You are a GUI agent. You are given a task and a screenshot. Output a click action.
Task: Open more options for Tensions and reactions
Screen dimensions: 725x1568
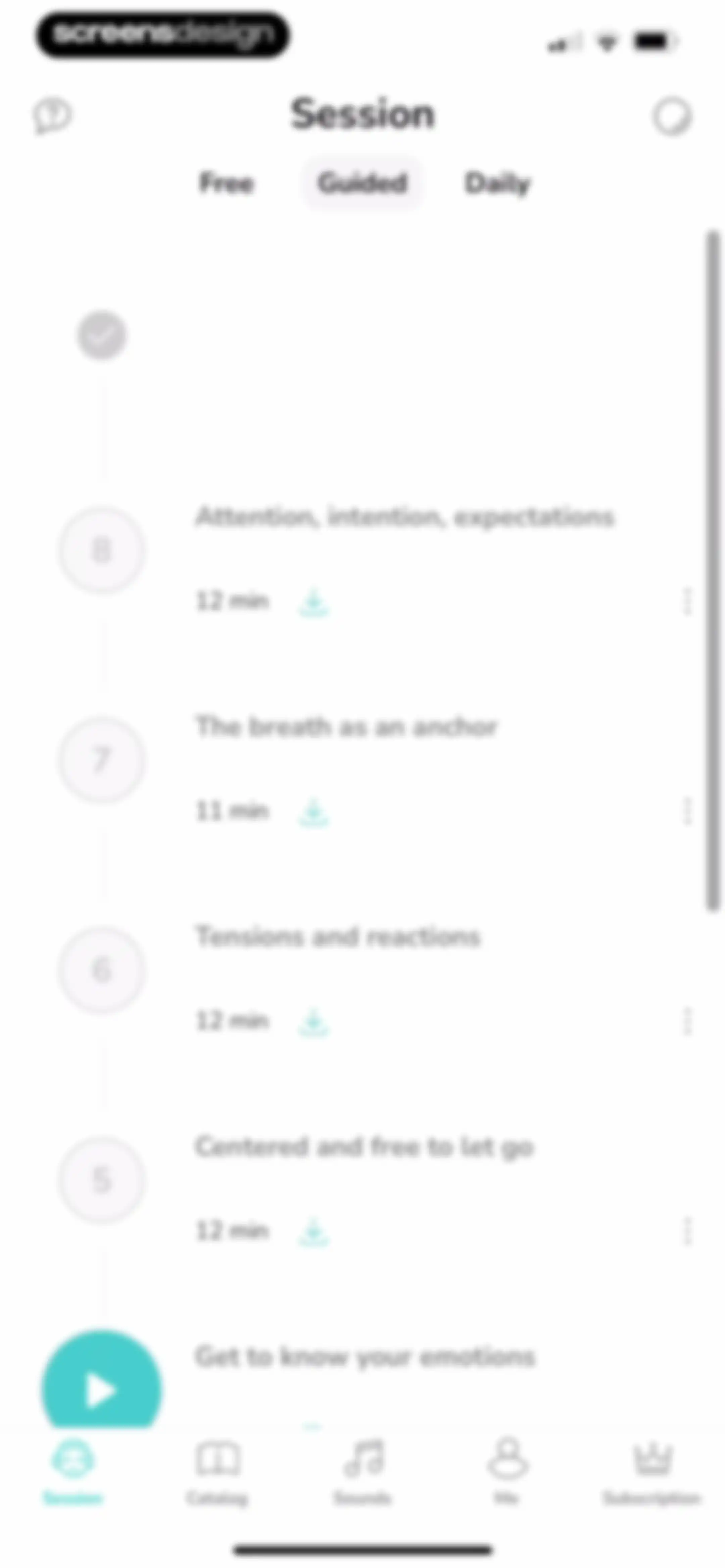click(x=687, y=1021)
